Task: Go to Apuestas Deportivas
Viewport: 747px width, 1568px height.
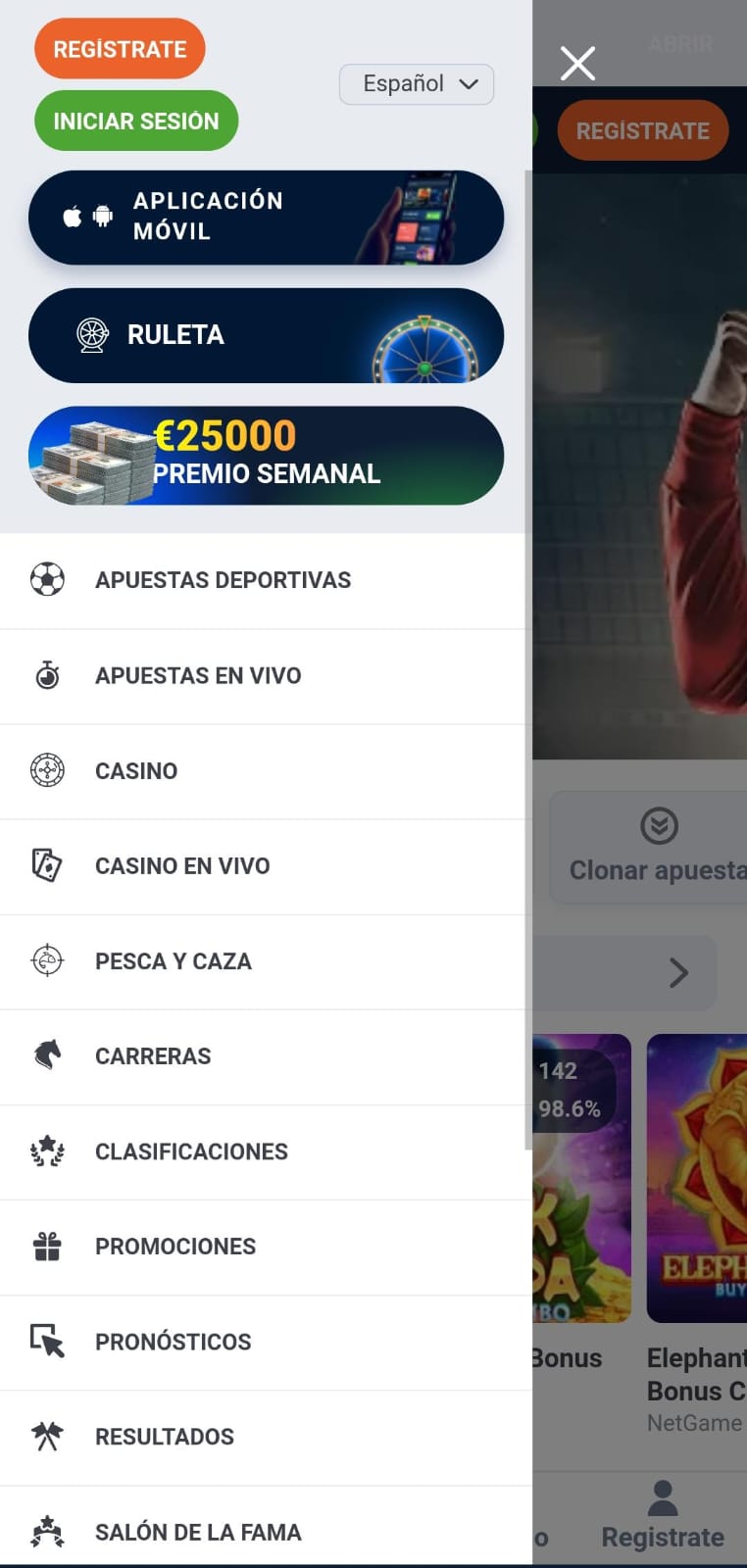Action: [x=223, y=580]
